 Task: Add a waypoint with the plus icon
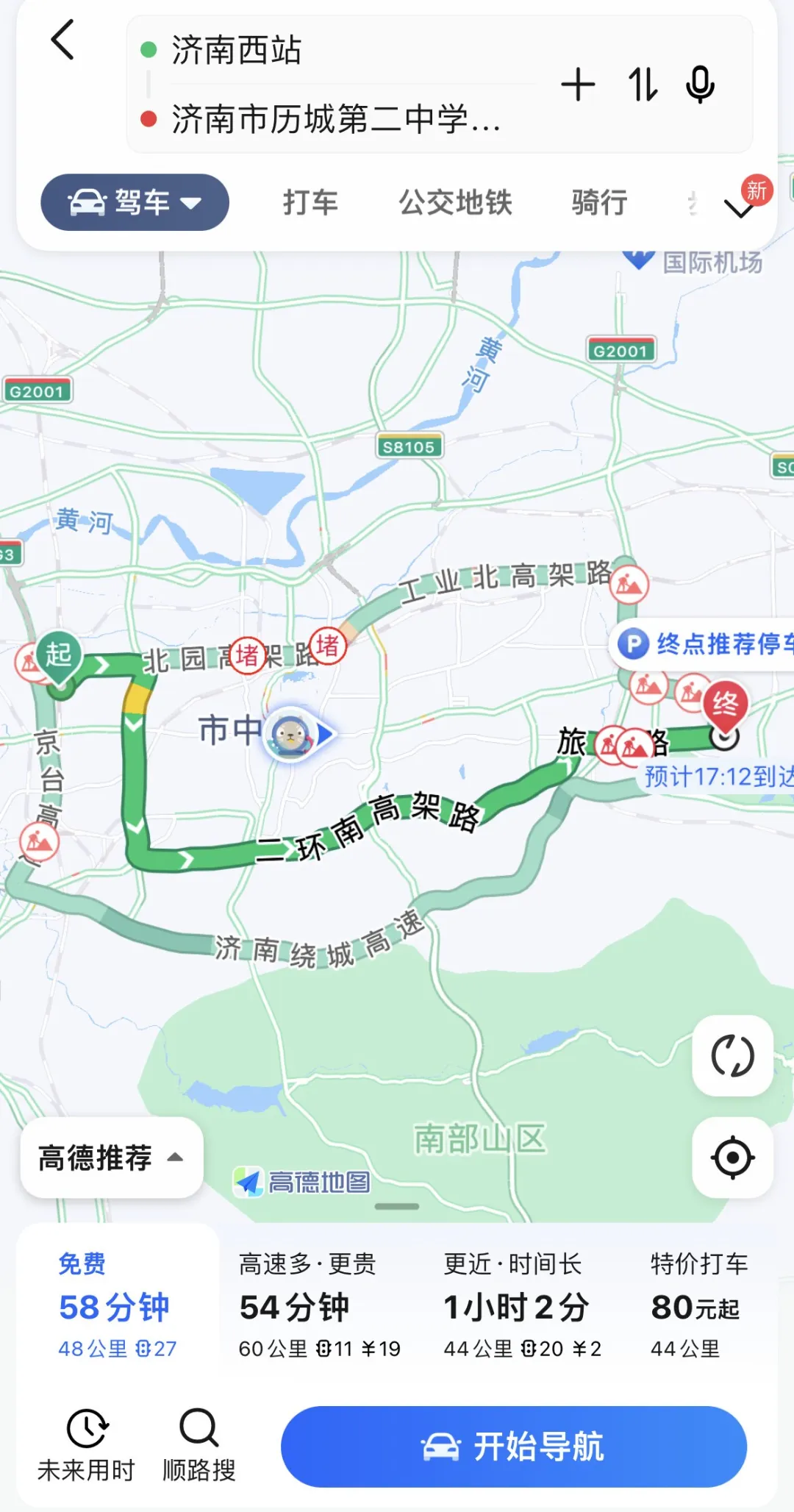(x=578, y=84)
